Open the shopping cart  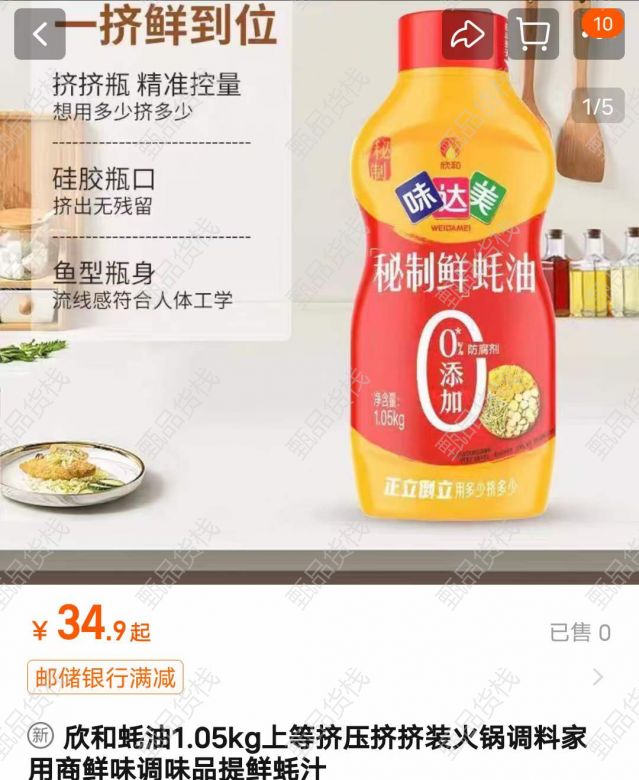coord(534,35)
